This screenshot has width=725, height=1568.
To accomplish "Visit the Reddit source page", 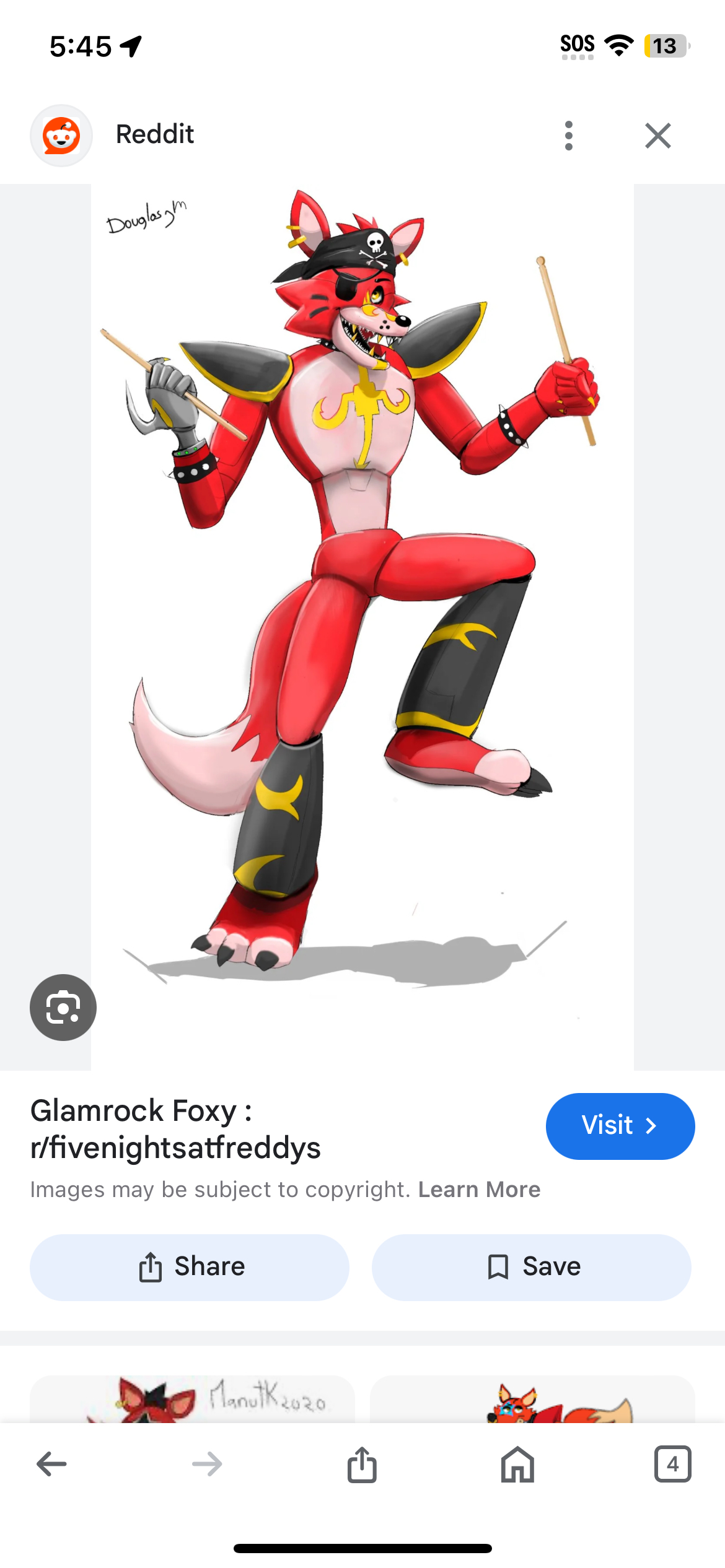I will tap(620, 1126).
